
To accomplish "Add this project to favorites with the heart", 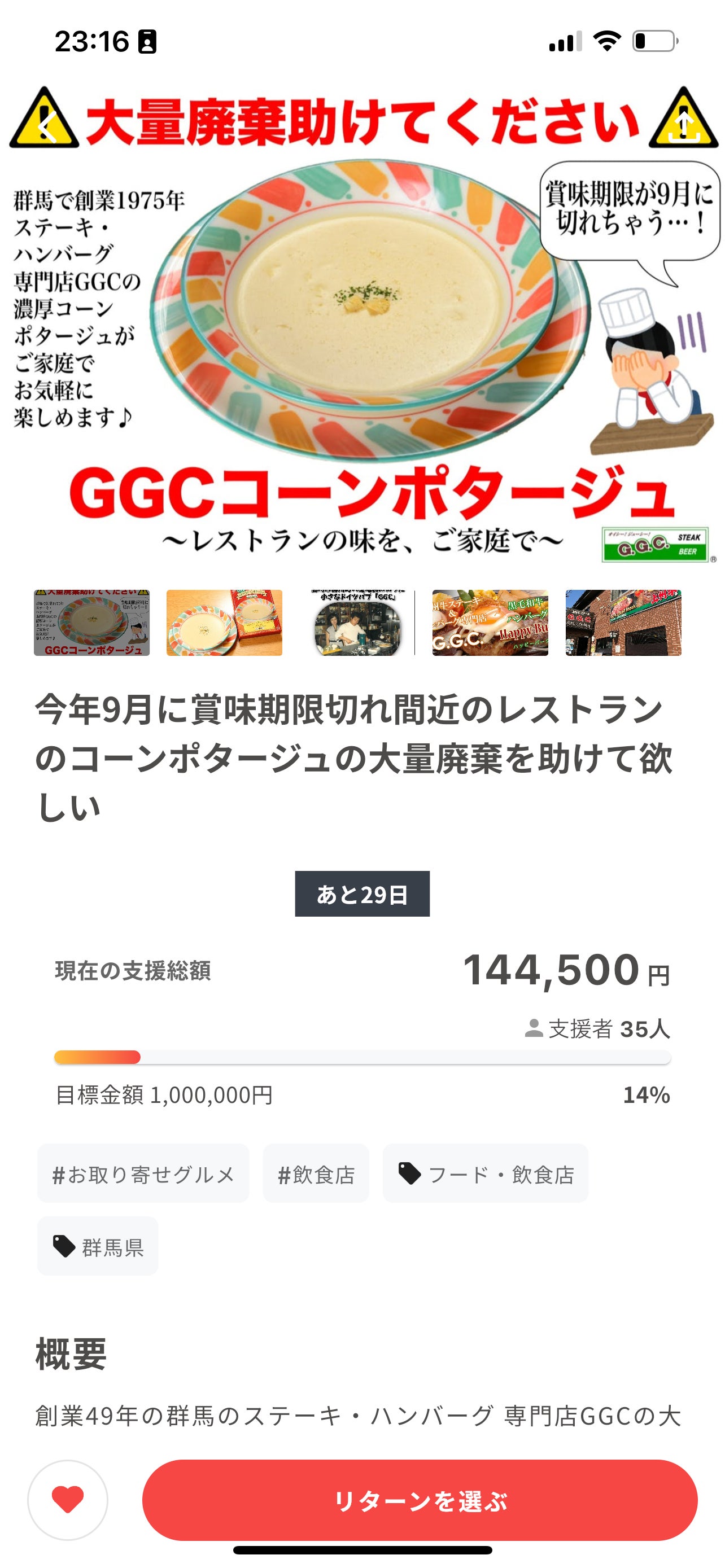I will click(68, 1500).
